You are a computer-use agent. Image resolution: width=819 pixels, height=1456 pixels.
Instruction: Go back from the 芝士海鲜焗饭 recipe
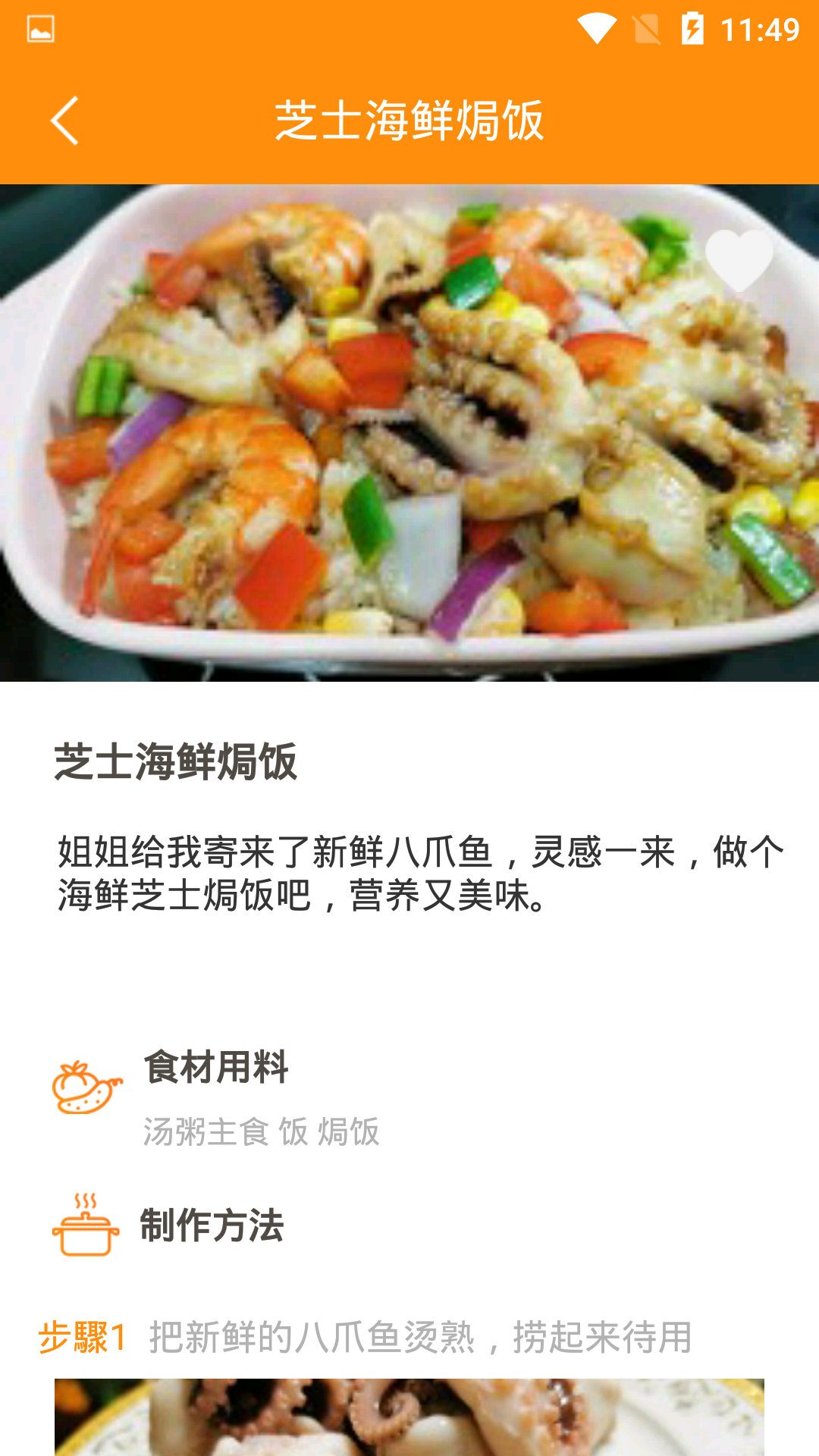pyautogui.click(x=64, y=121)
